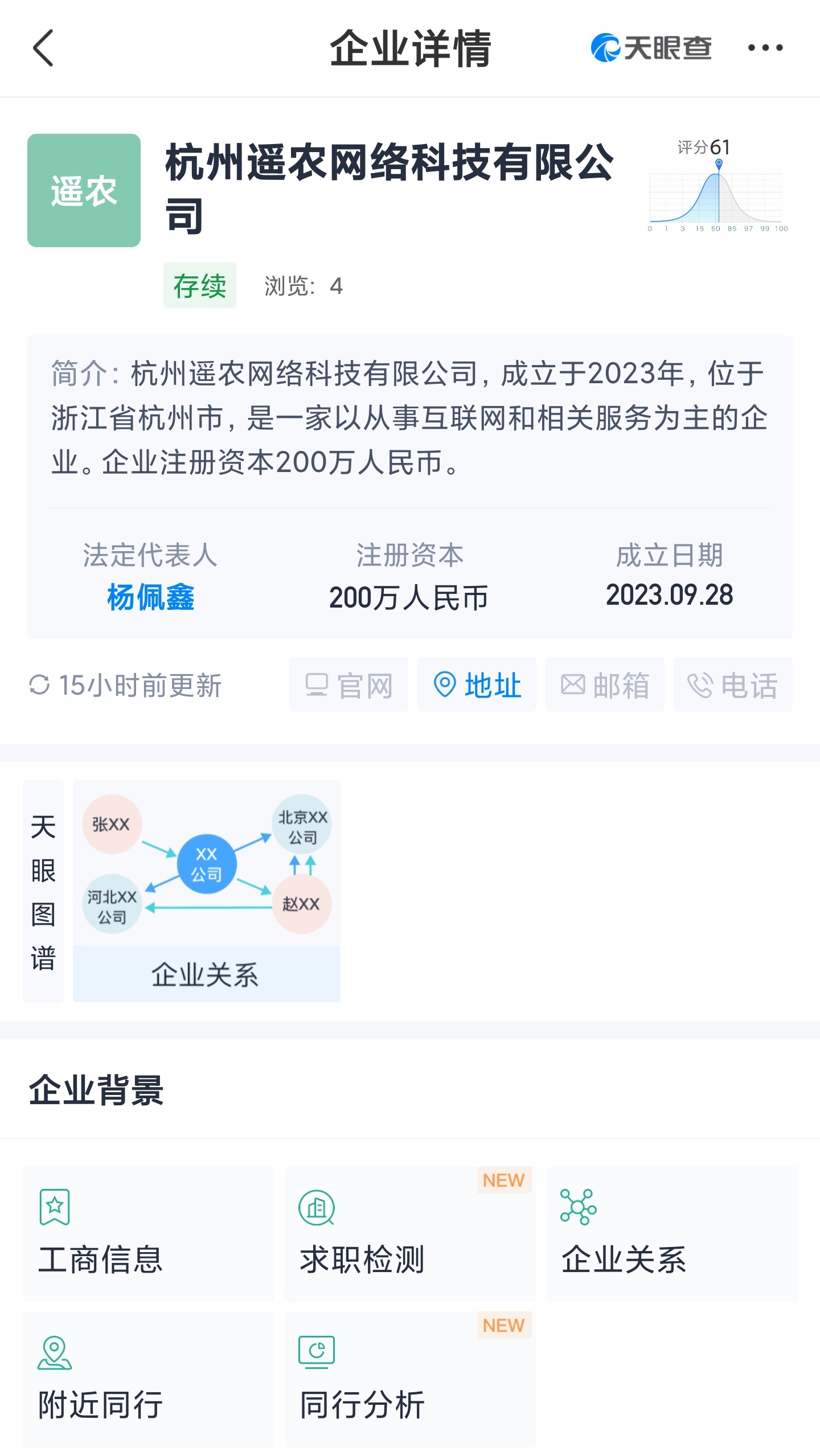820x1456 pixels.
Task: Open the 企业关系 graph thumbnail
Action: [207, 891]
